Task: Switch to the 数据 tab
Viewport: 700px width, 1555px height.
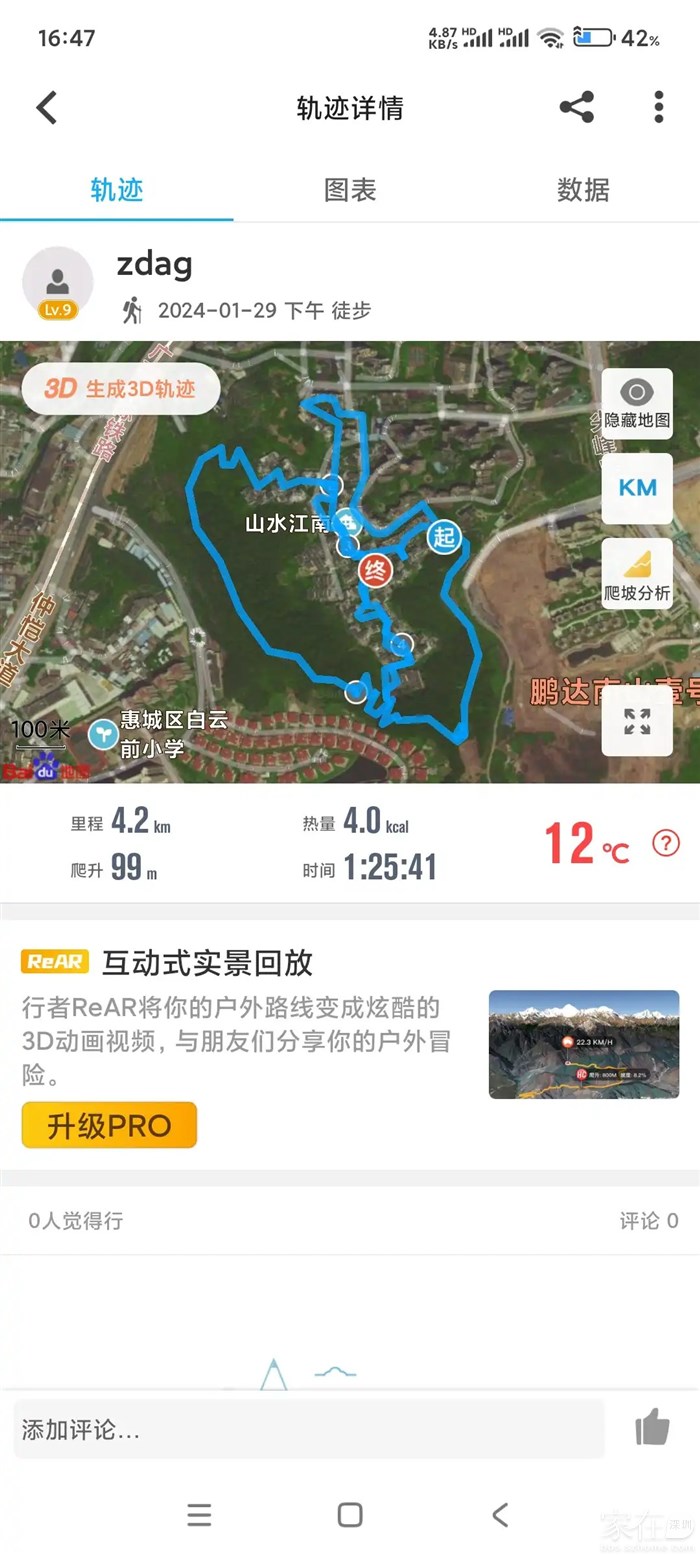Action: [583, 190]
